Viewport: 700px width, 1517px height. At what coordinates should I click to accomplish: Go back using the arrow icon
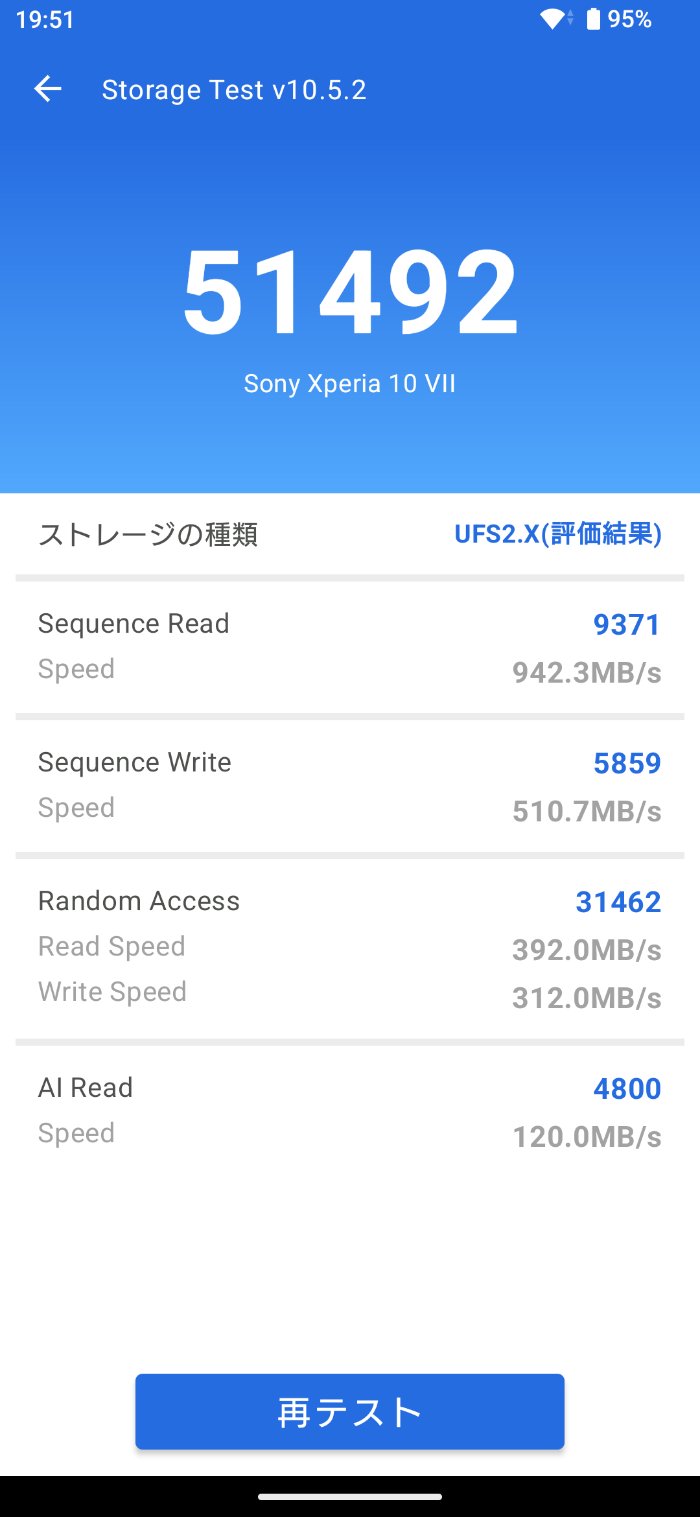click(x=48, y=90)
